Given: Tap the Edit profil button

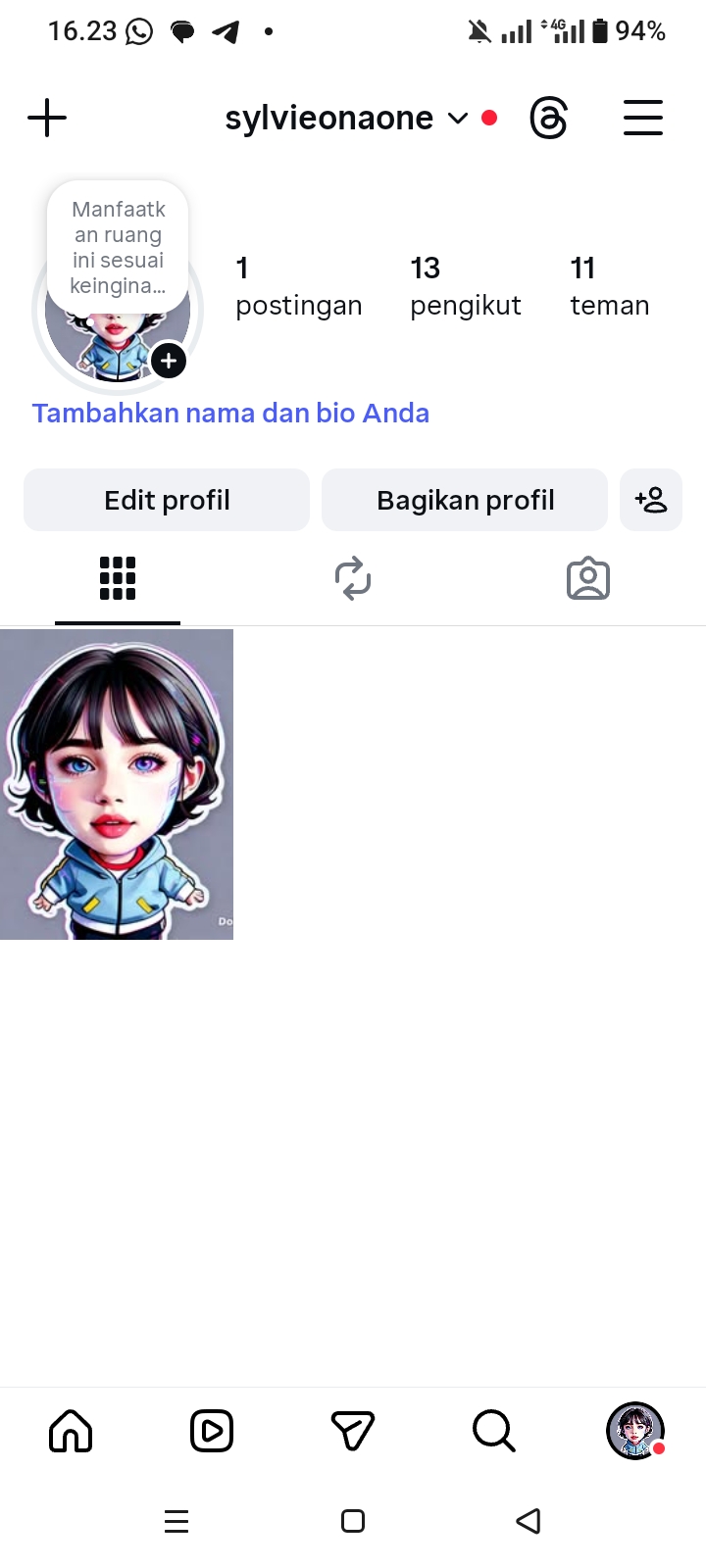Looking at the screenshot, I should coord(167,500).
